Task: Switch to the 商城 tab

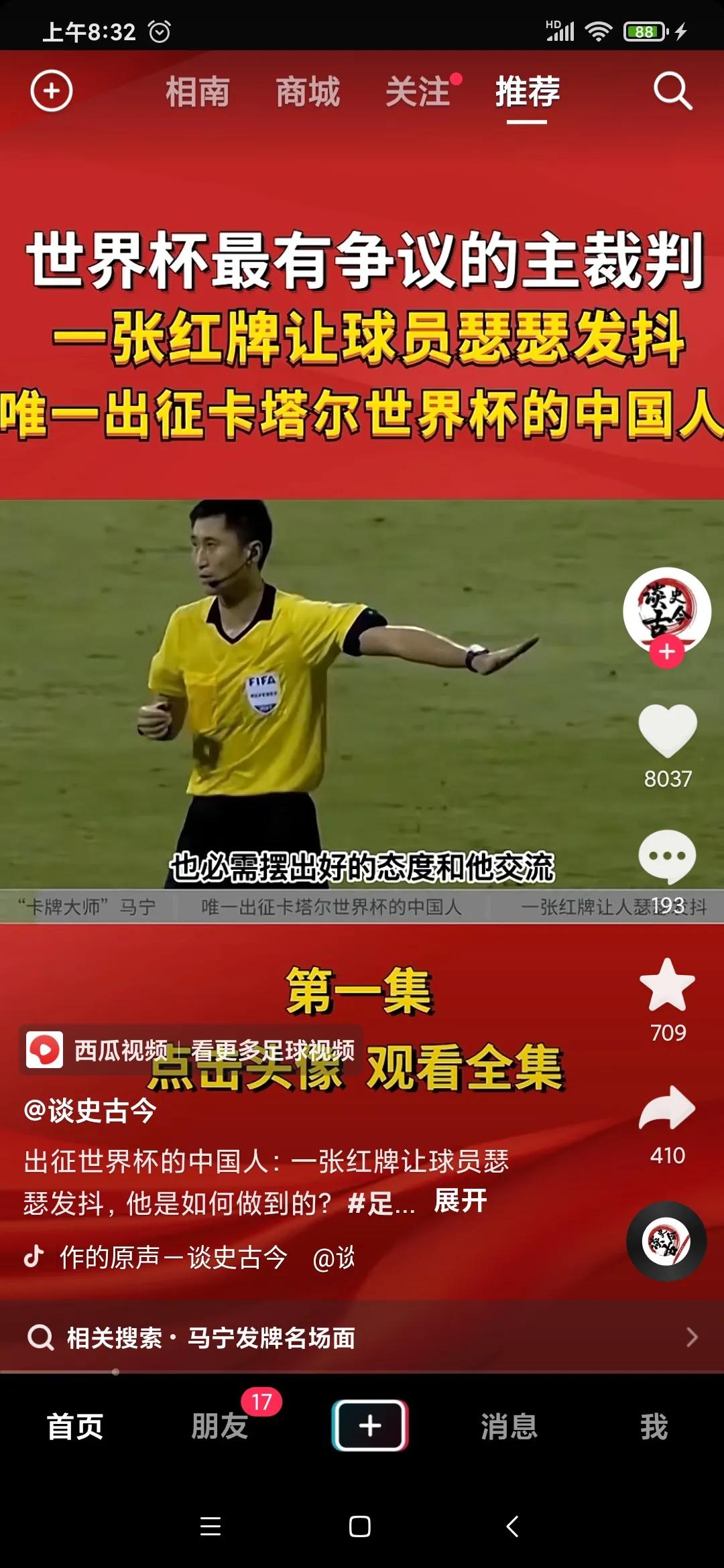Action: pos(308,92)
